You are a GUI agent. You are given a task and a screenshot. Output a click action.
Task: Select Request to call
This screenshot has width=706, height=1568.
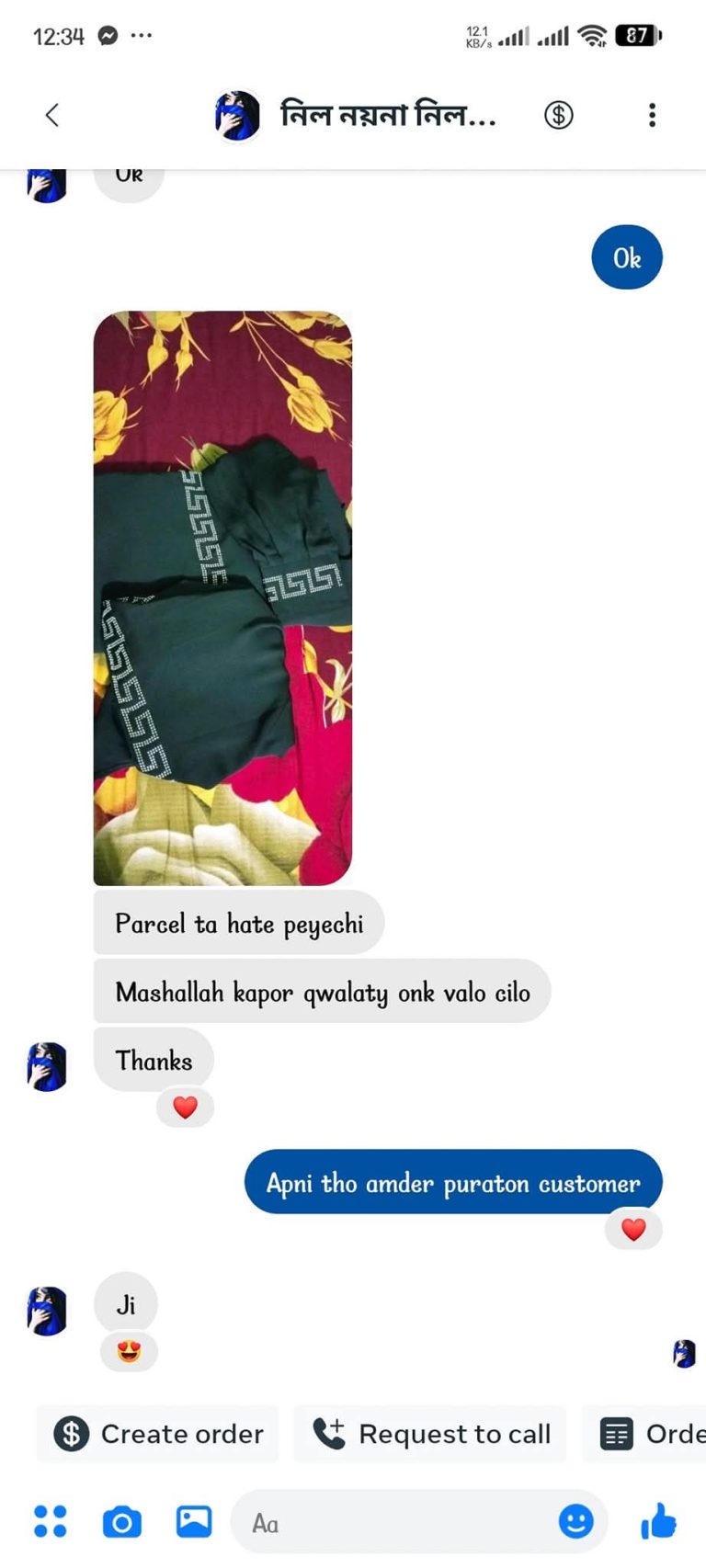(431, 1434)
